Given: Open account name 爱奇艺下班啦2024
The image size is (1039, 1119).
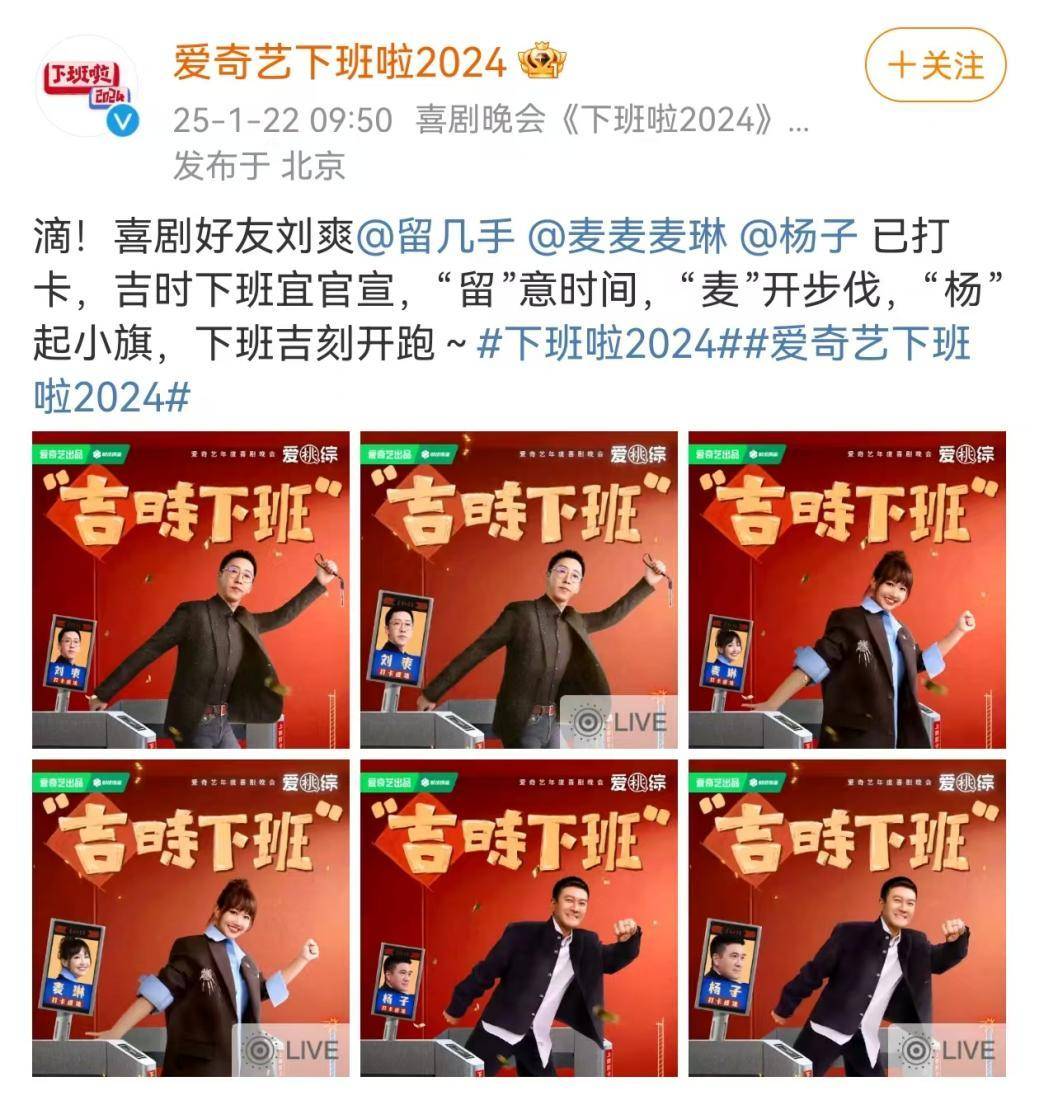Looking at the screenshot, I should [x=340, y=63].
